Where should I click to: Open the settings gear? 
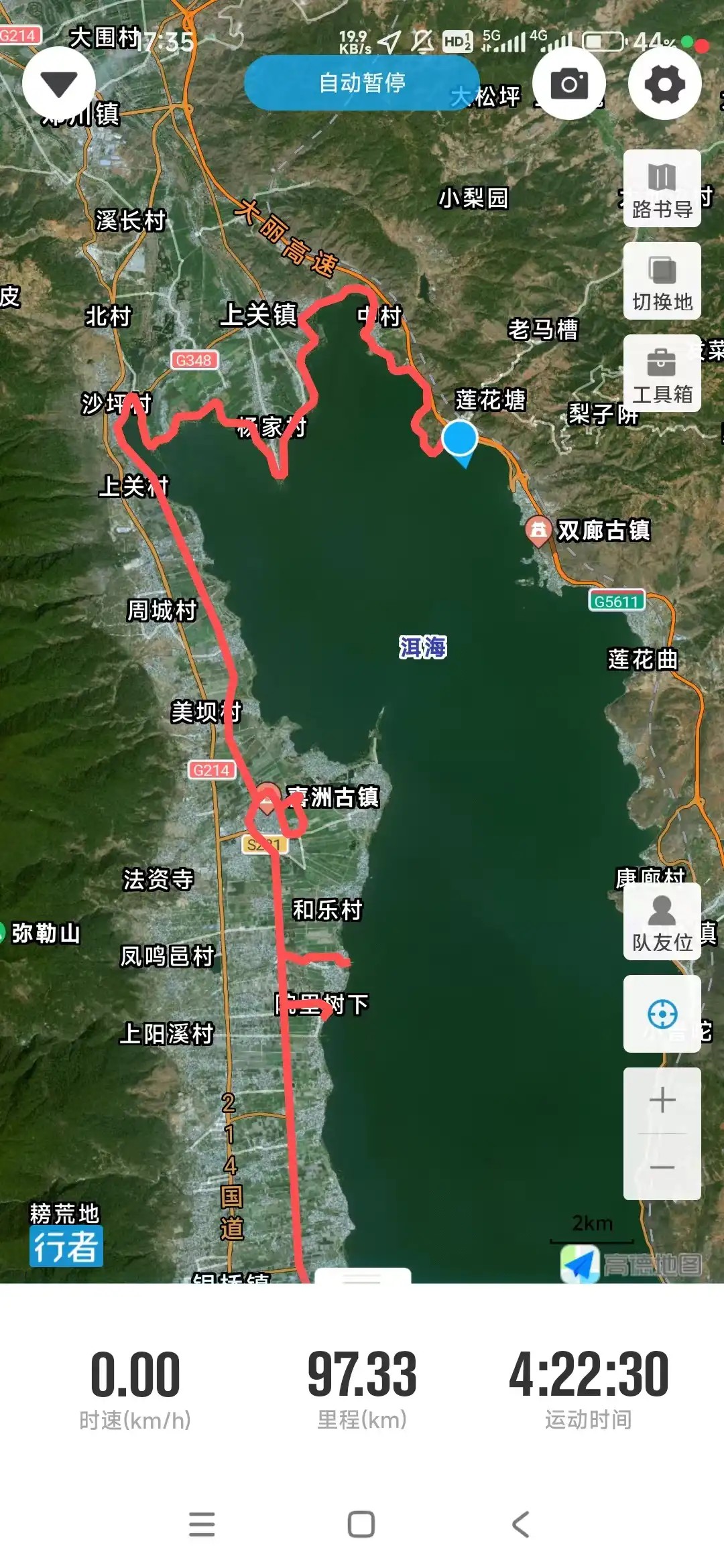pos(664,84)
